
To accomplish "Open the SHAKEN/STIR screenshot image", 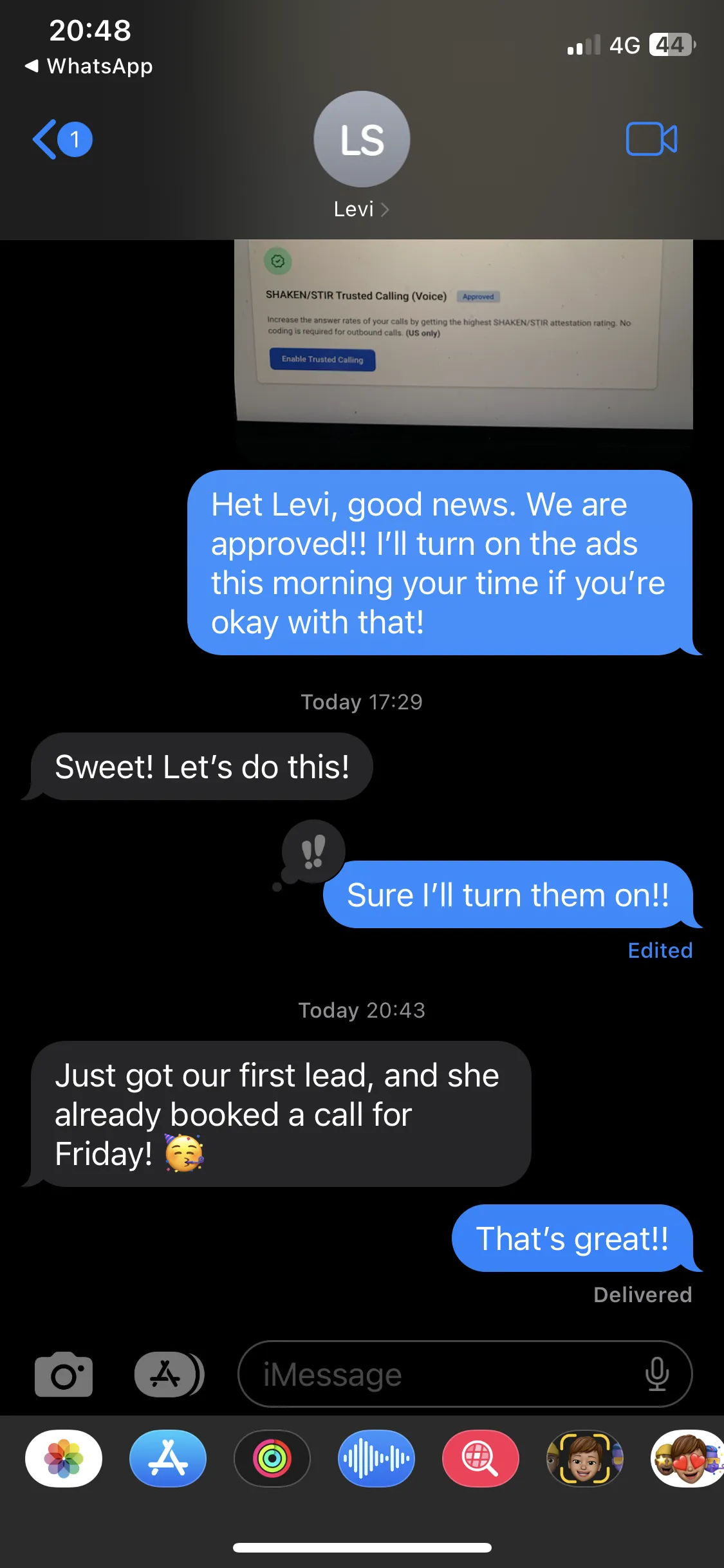I will click(x=463, y=335).
